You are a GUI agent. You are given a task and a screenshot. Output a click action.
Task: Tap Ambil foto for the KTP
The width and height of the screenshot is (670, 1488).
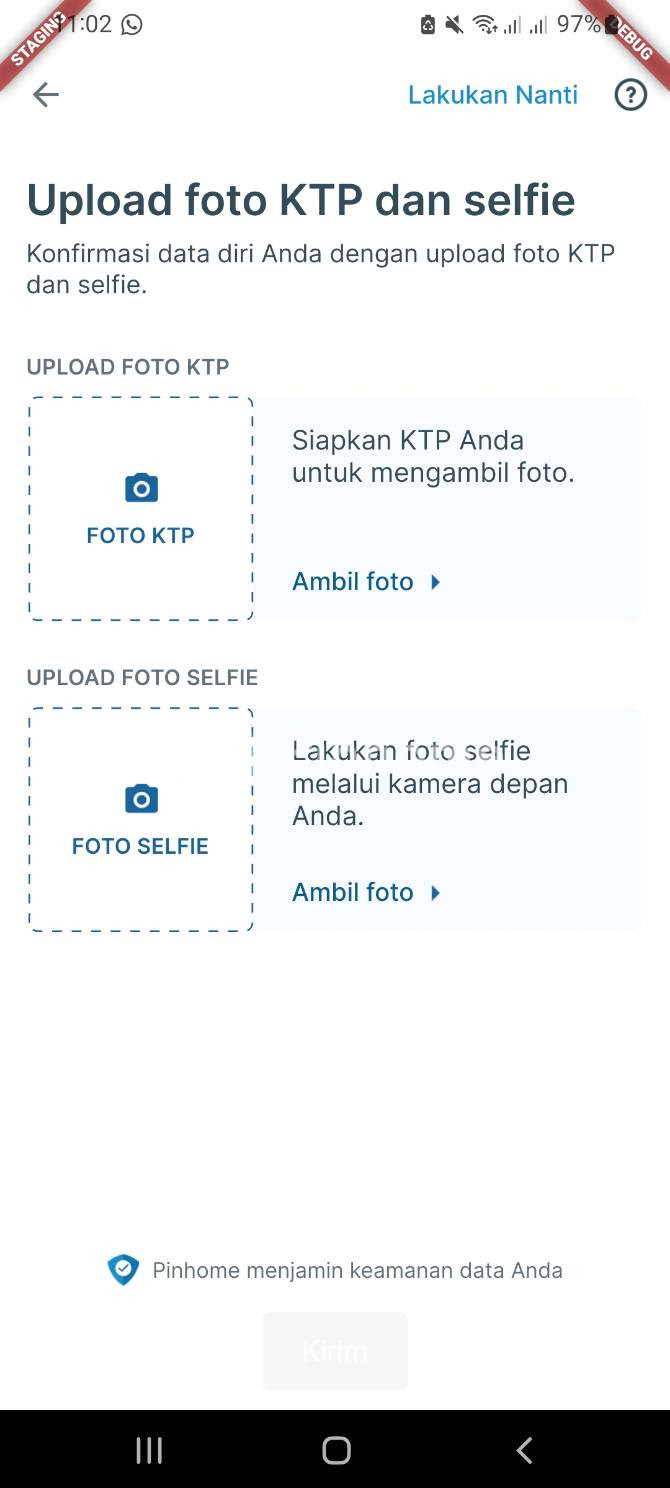366,582
